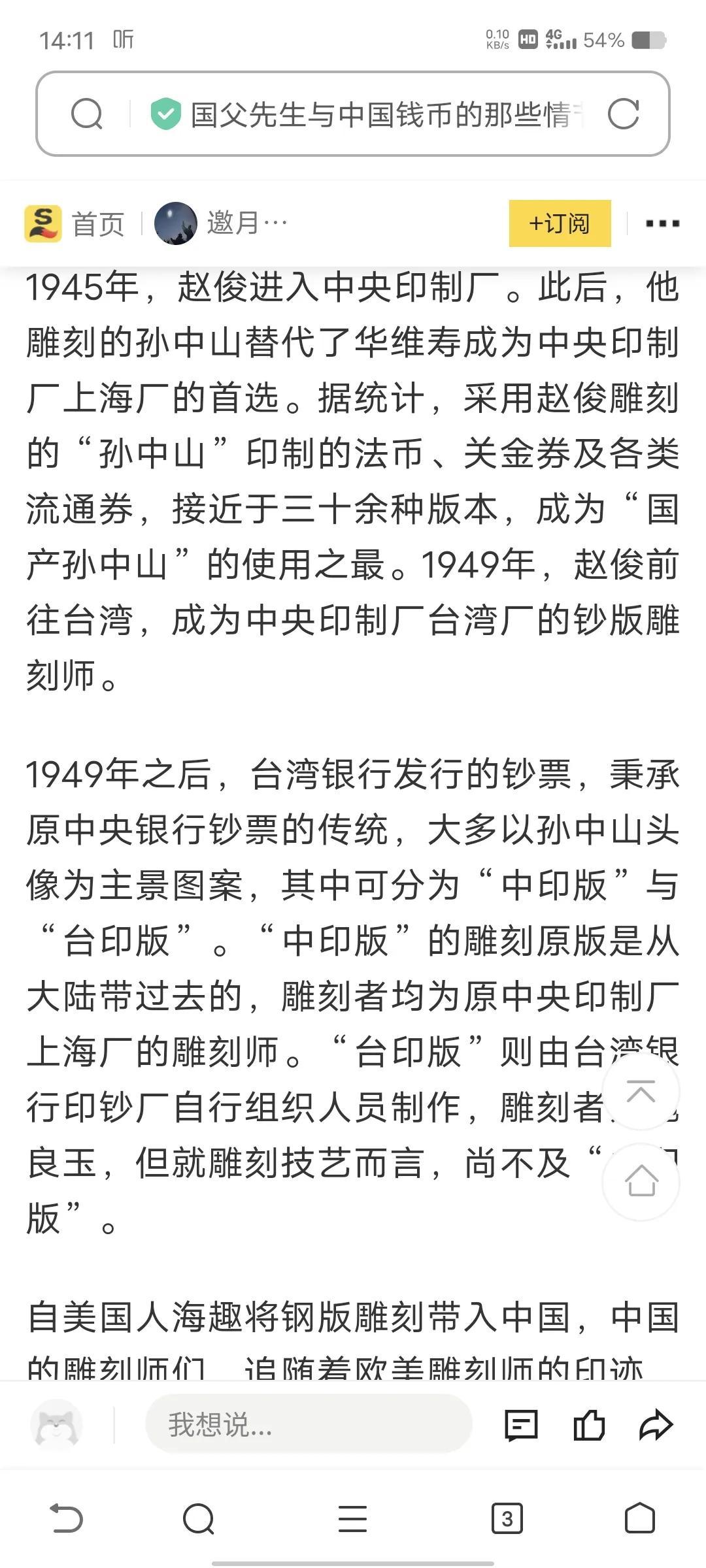Open the browser menu with three lines

(352, 1518)
